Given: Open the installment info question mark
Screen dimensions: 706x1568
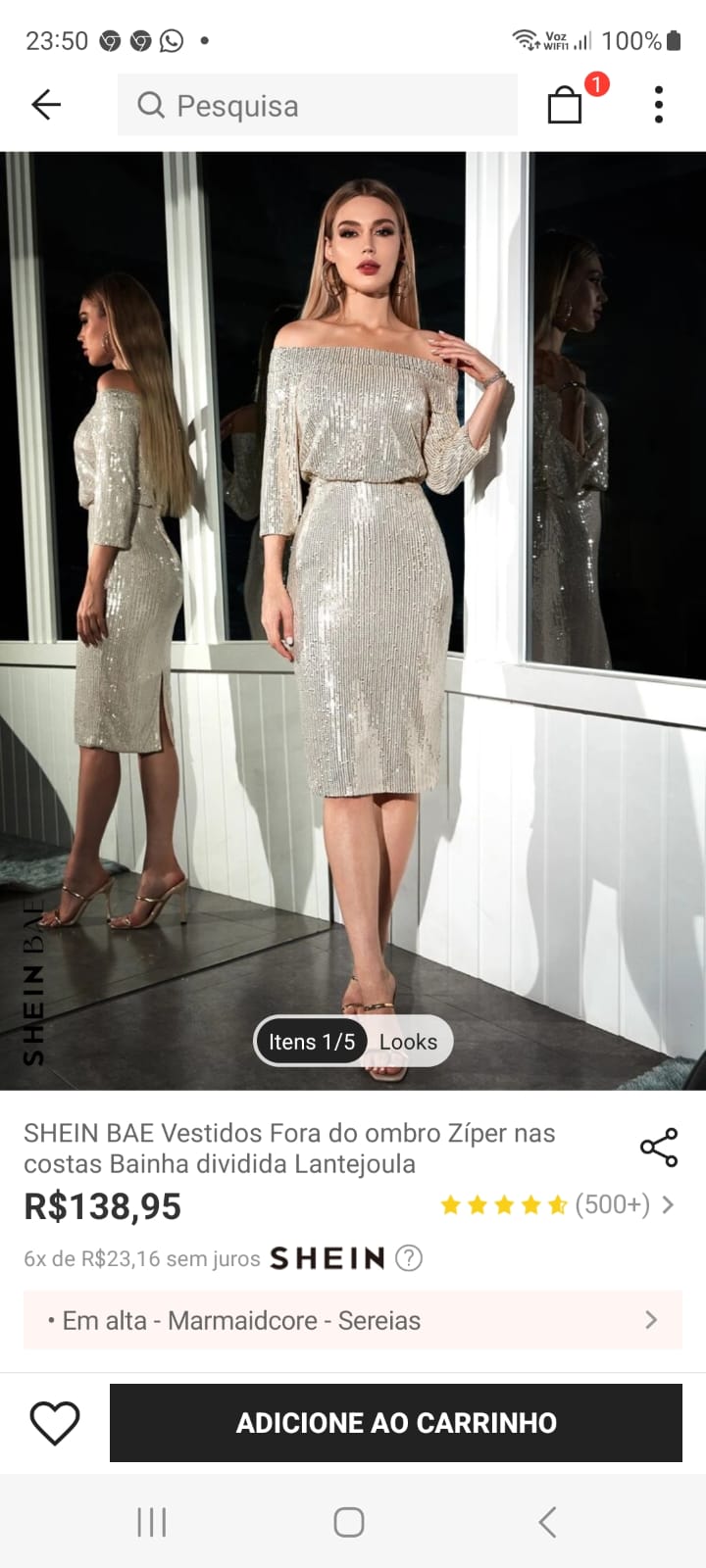Looking at the screenshot, I should pos(409,1257).
